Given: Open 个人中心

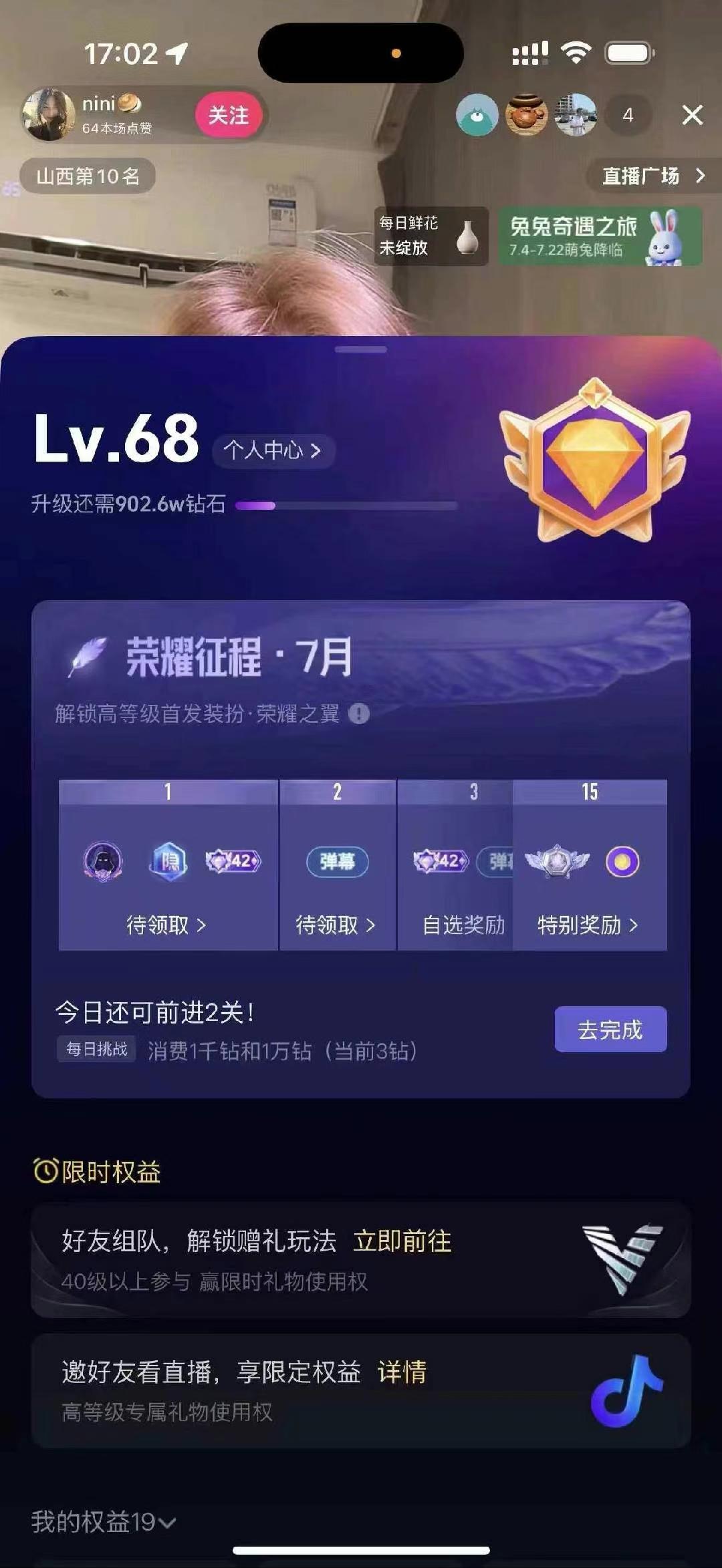Looking at the screenshot, I should [x=273, y=450].
